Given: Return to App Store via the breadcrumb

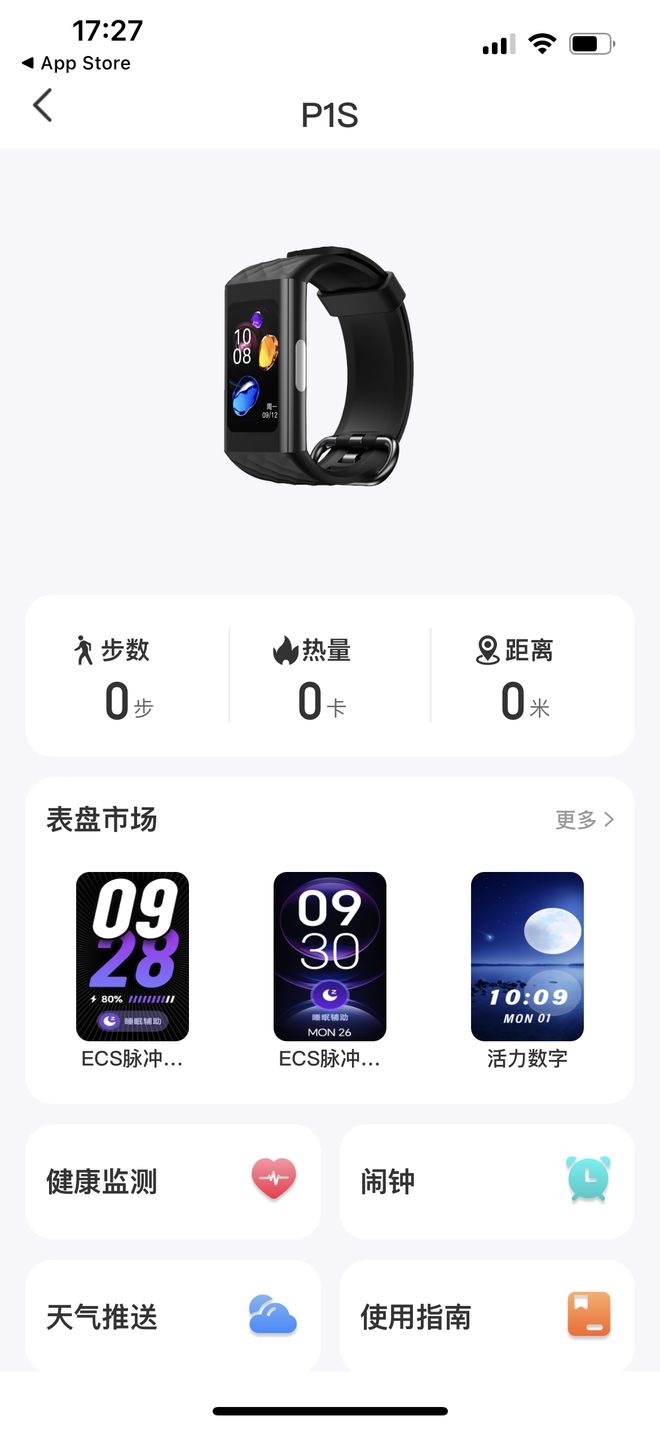Looking at the screenshot, I should click(x=76, y=63).
